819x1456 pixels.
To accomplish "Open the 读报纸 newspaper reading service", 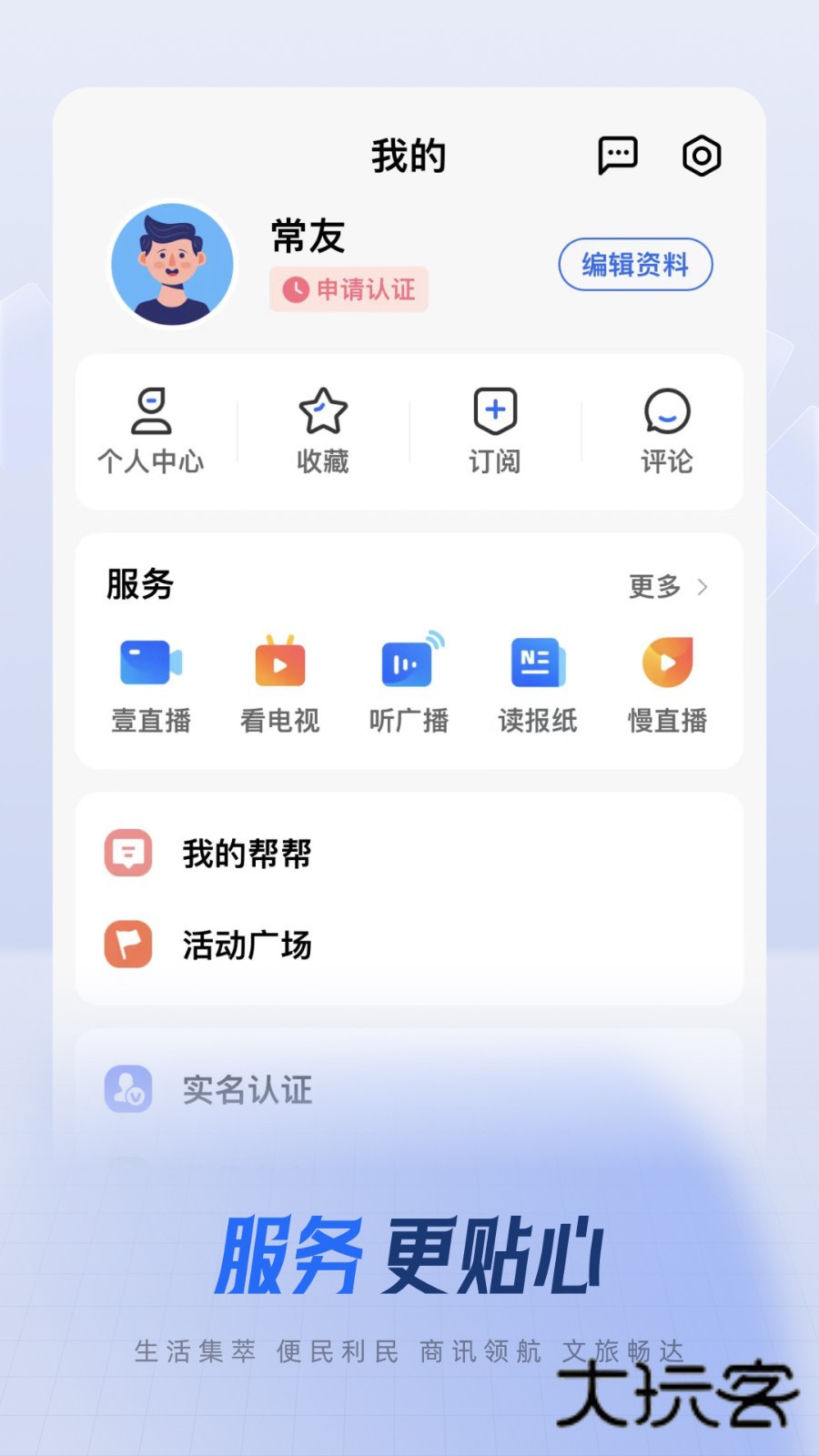I will pos(538,682).
